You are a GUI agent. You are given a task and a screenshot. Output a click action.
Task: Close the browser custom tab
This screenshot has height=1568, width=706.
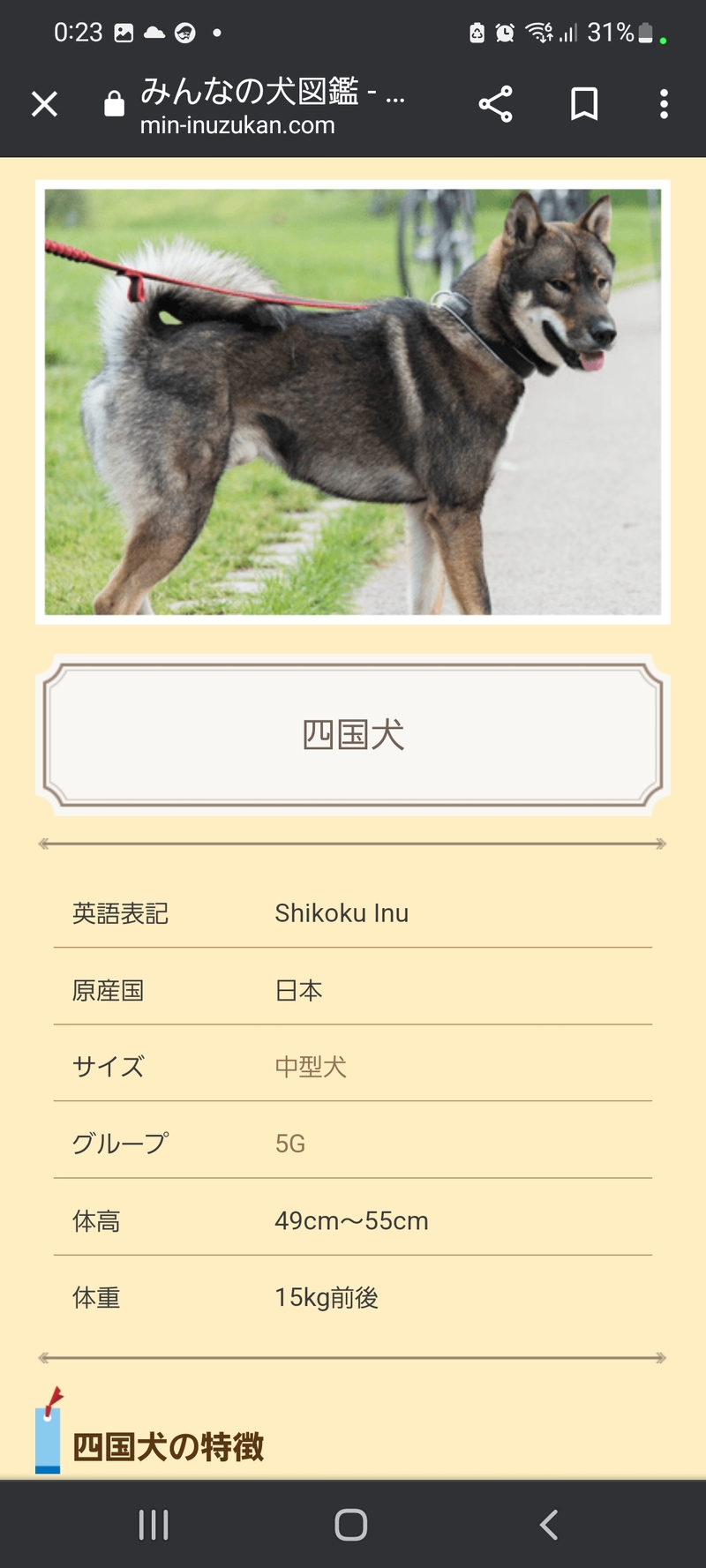pyautogui.click(x=44, y=104)
